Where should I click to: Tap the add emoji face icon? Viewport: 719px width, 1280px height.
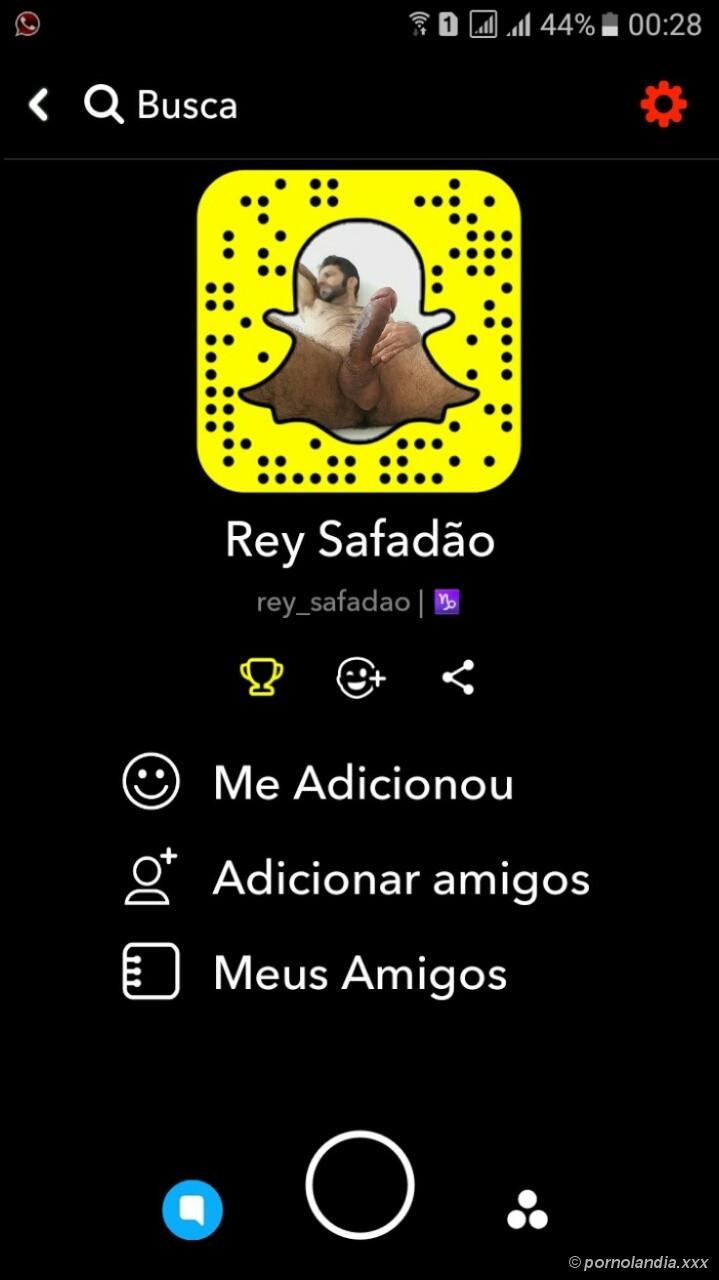[360, 678]
